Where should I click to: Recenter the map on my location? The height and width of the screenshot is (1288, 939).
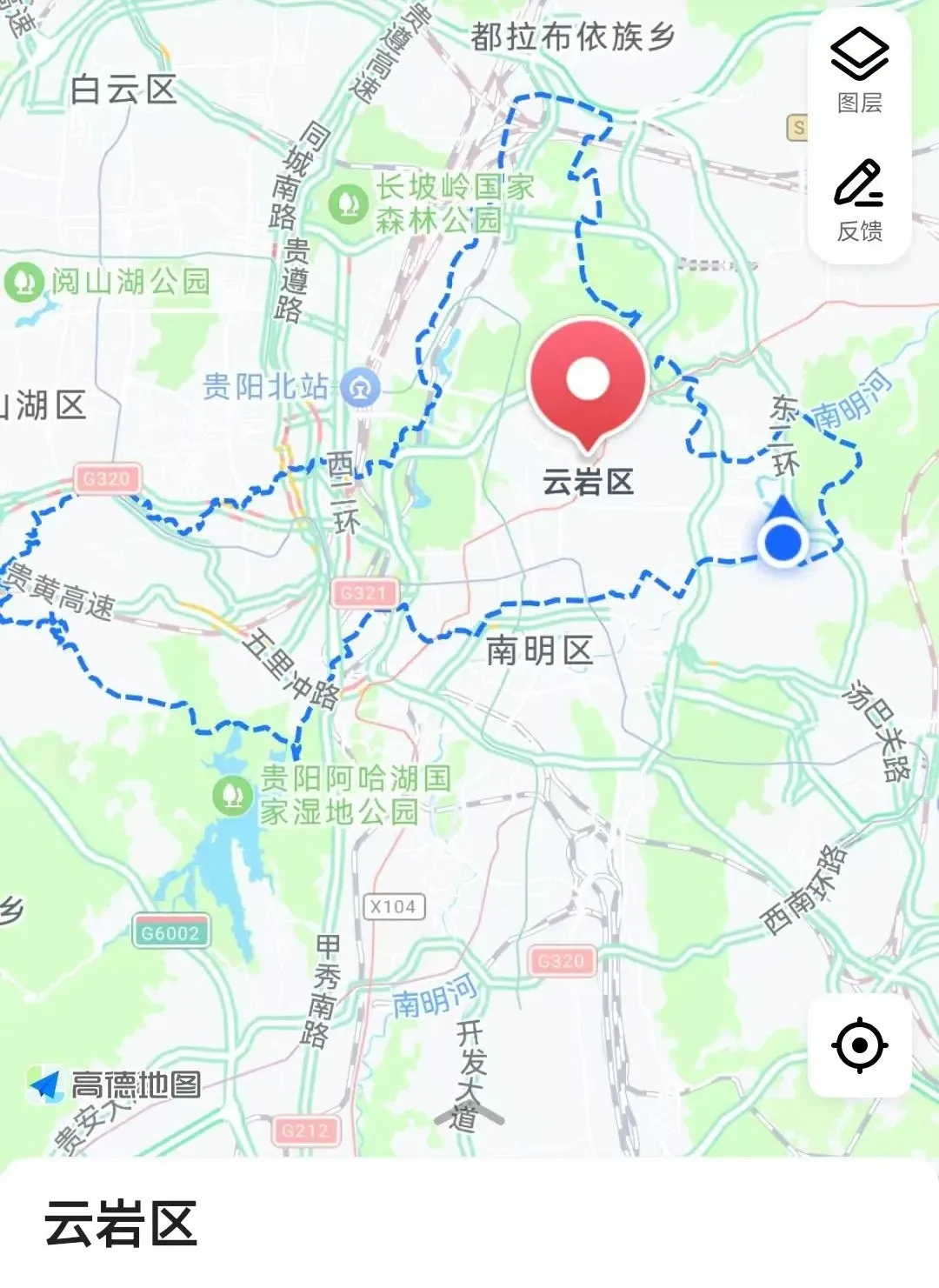(859, 1044)
